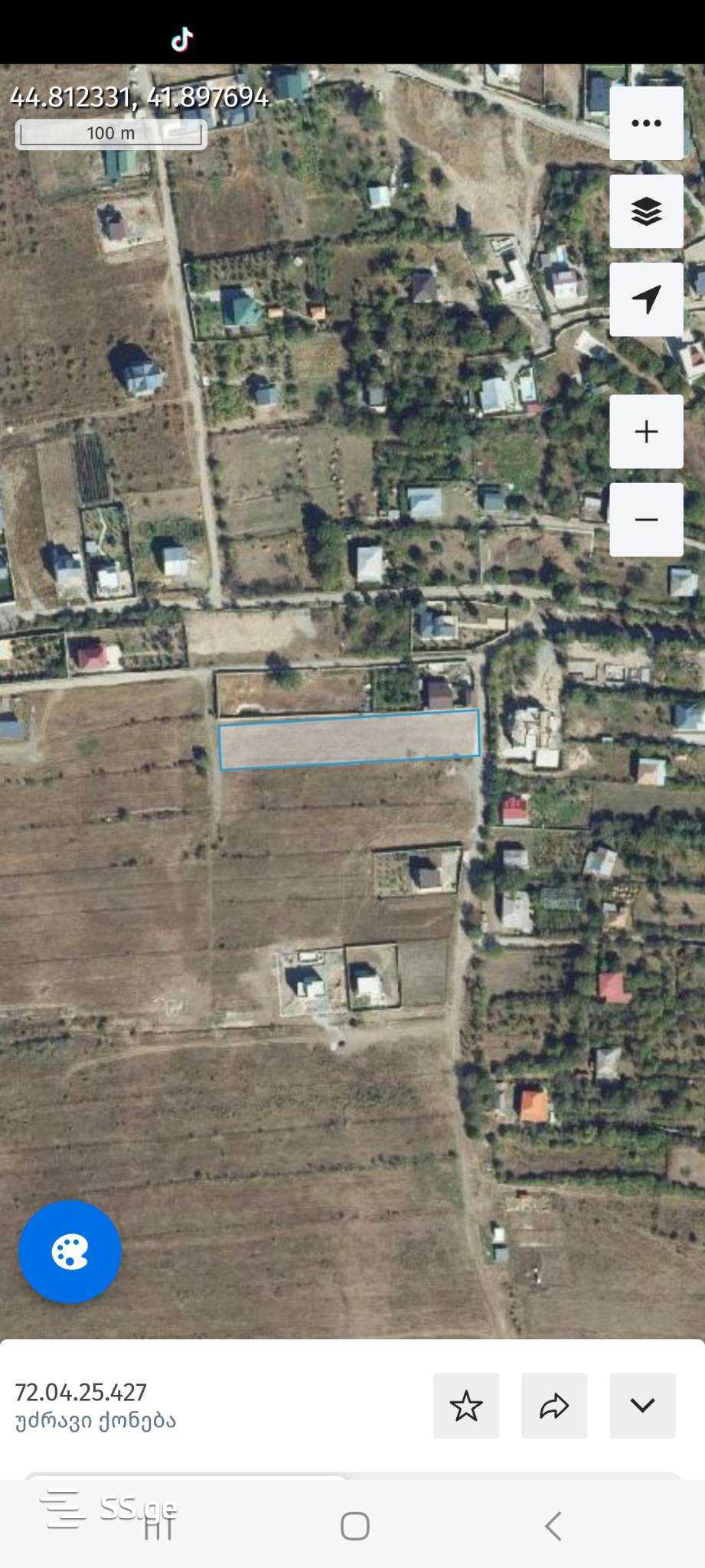Center map on my location
Image resolution: width=705 pixels, height=1568 pixels.
646,299
